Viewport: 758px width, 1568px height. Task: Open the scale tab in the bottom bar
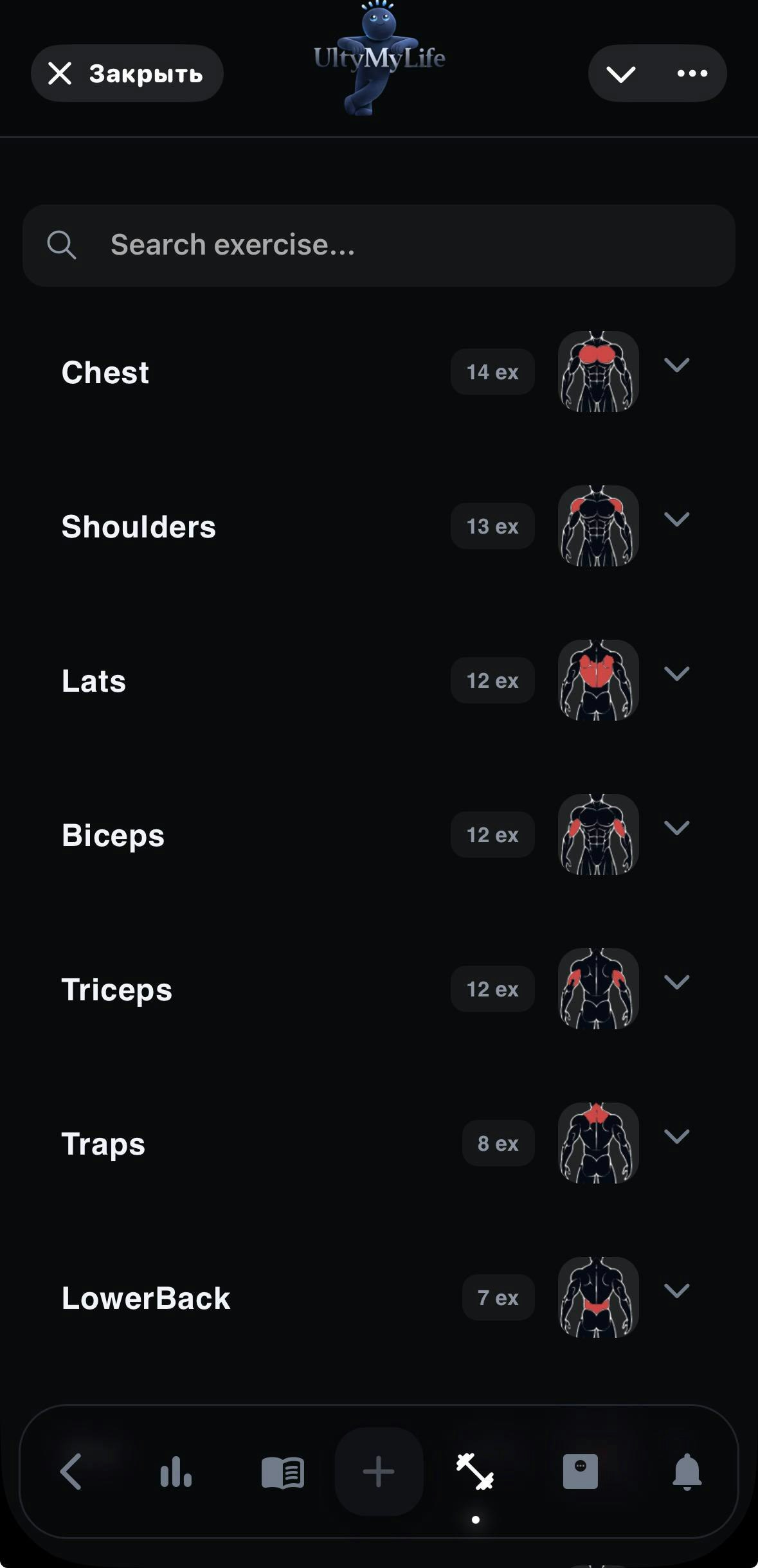click(580, 1472)
